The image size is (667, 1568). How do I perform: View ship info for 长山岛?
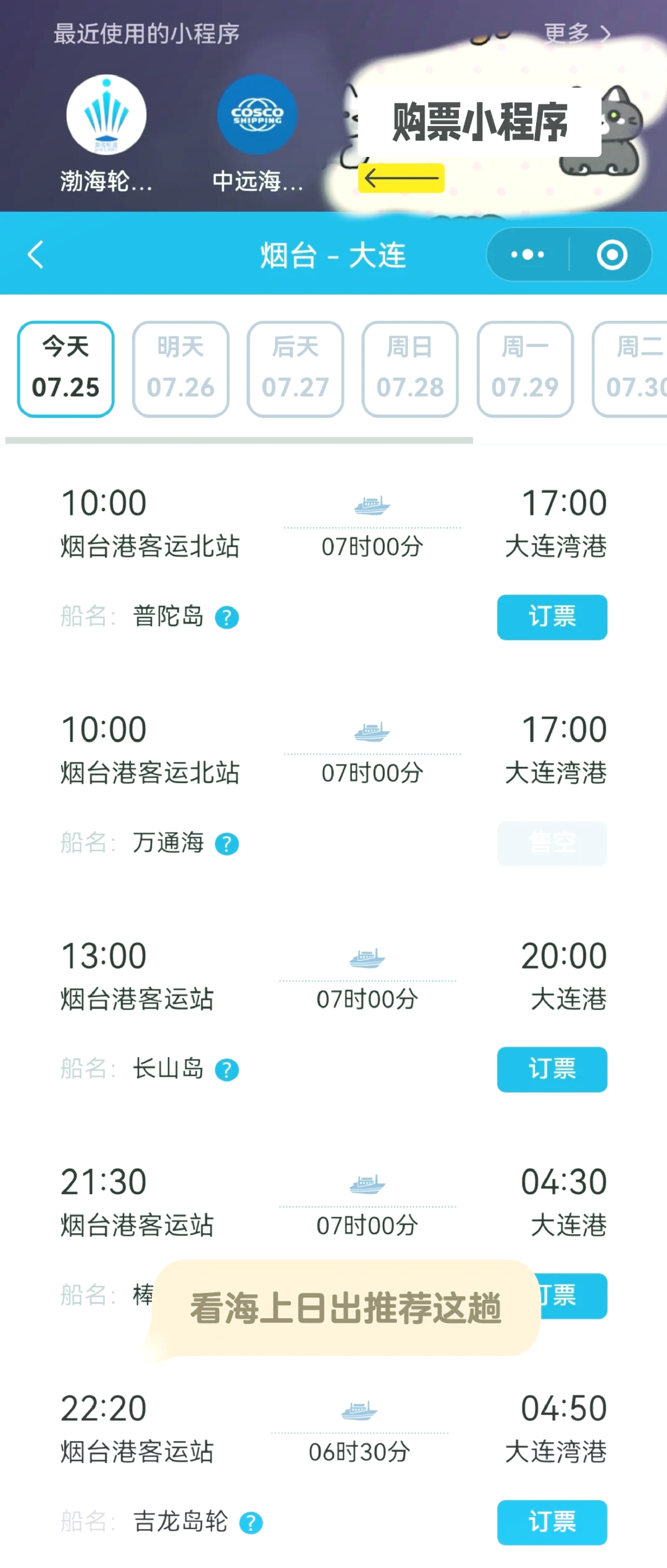[227, 1070]
